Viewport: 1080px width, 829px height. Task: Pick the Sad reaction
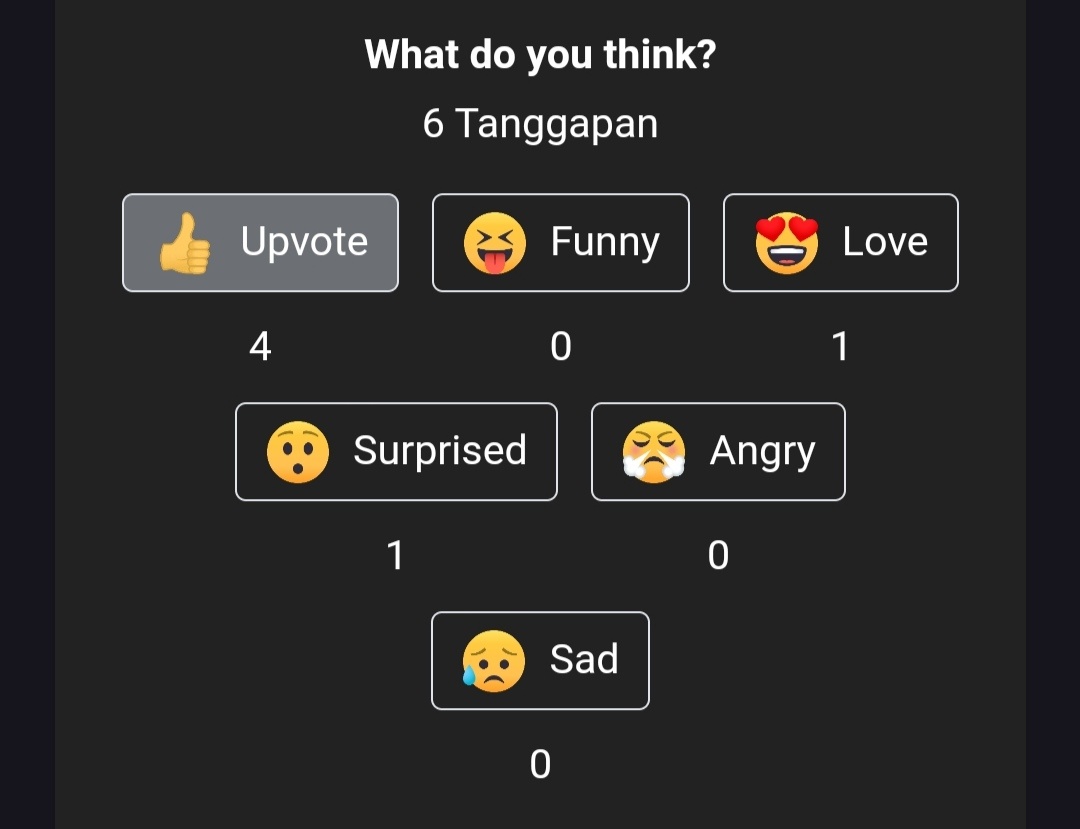pos(540,661)
